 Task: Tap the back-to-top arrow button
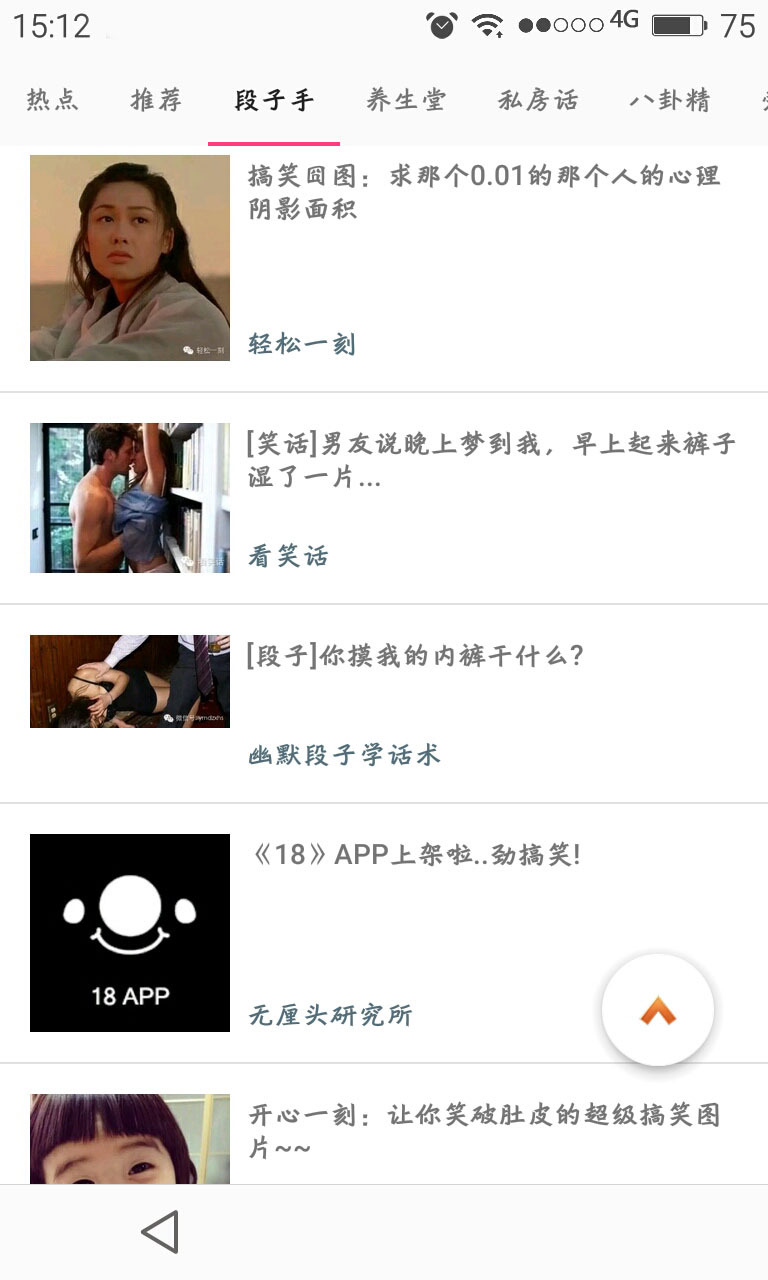[658, 1011]
